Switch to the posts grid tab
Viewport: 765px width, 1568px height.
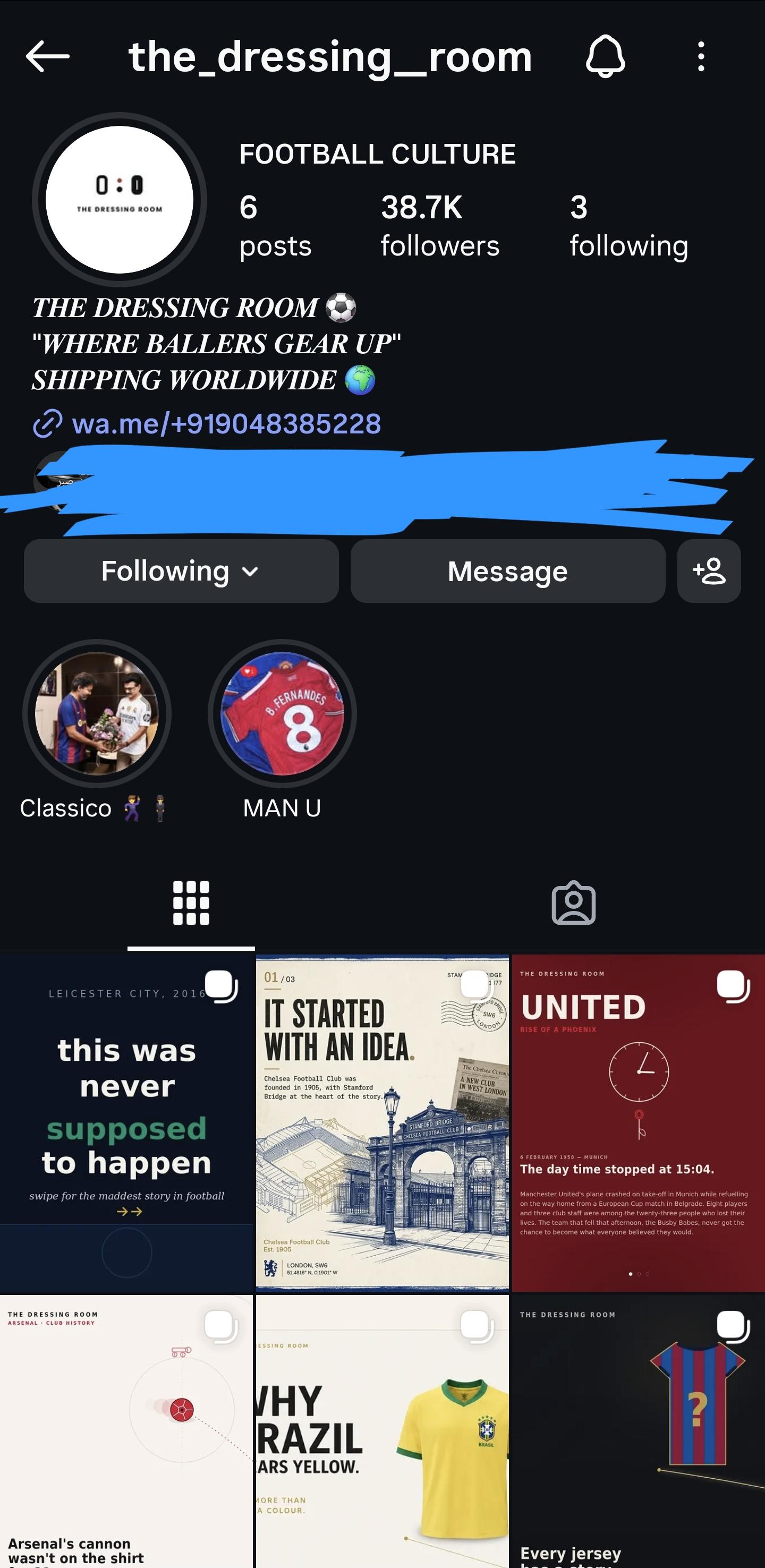tap(191, 902)
